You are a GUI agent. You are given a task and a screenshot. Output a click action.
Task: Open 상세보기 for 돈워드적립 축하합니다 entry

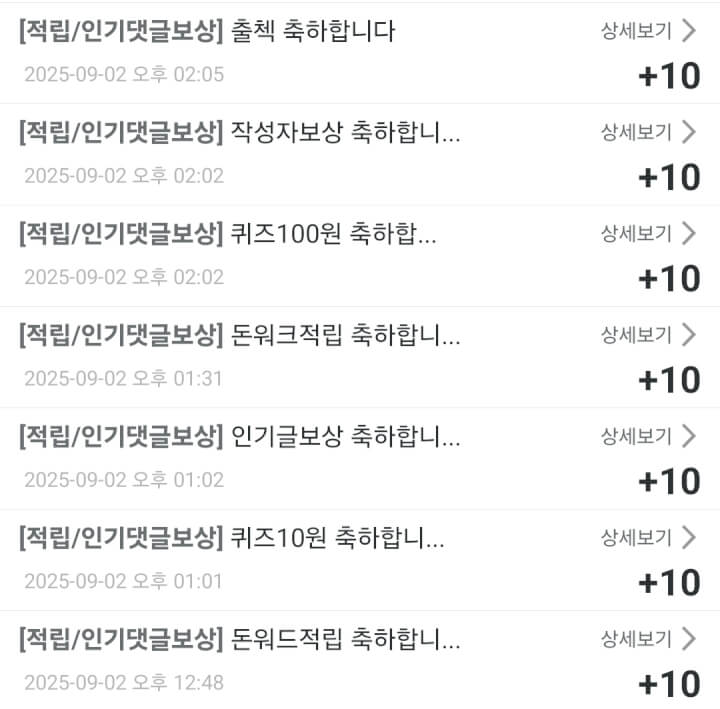[x=647, y=639]
